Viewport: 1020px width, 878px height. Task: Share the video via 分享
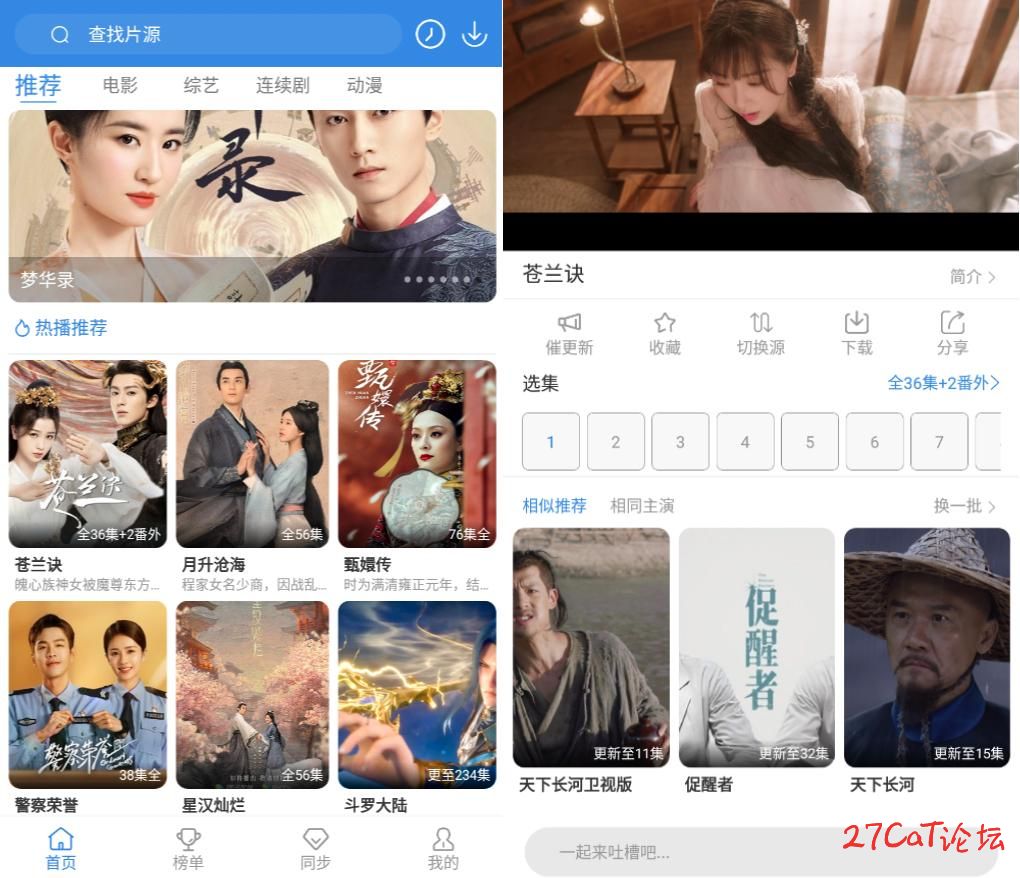952,333
